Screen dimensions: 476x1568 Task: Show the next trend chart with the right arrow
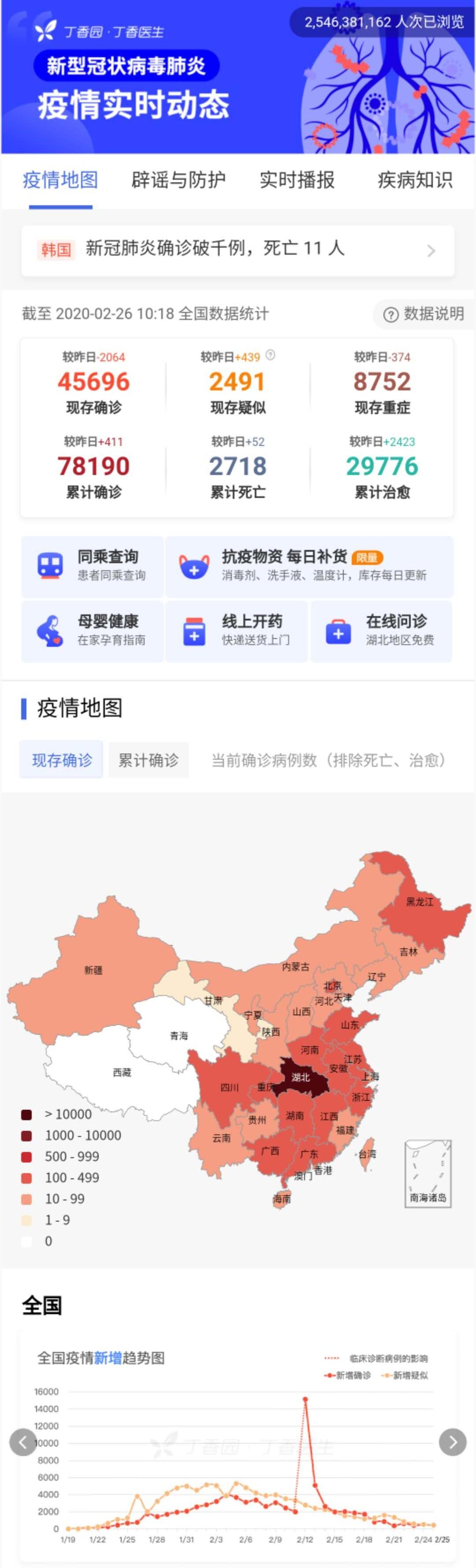coord(452,1442)
